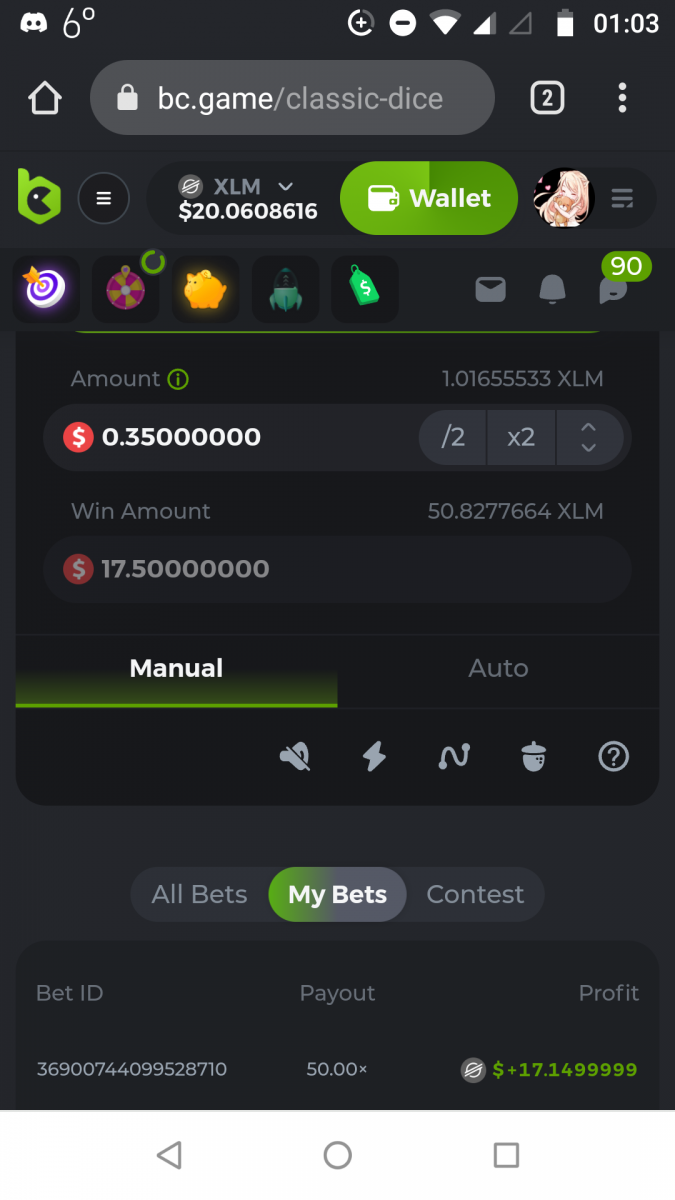Open the profile avatar

563,198
